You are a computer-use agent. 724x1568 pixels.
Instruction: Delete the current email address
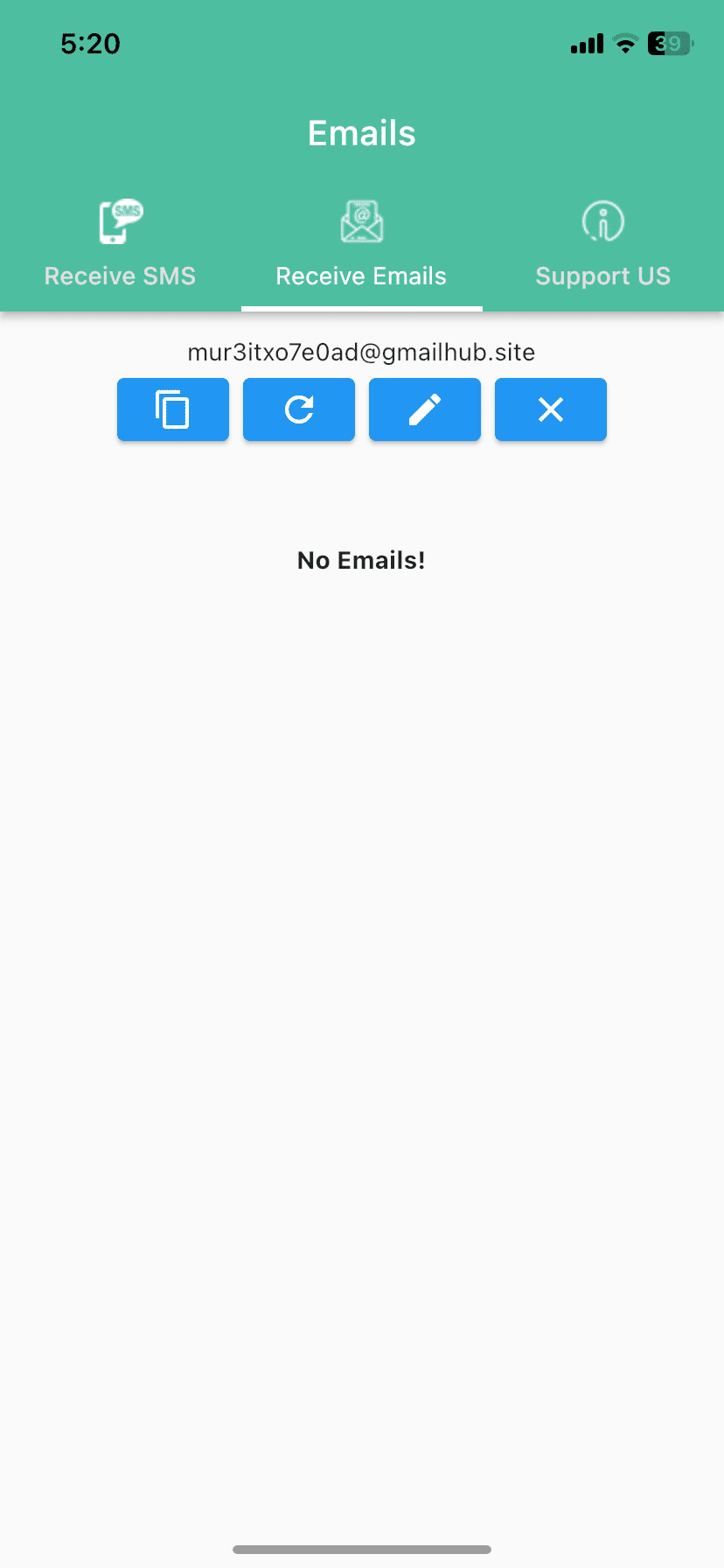pyautogui.click(x=551, y=409)
